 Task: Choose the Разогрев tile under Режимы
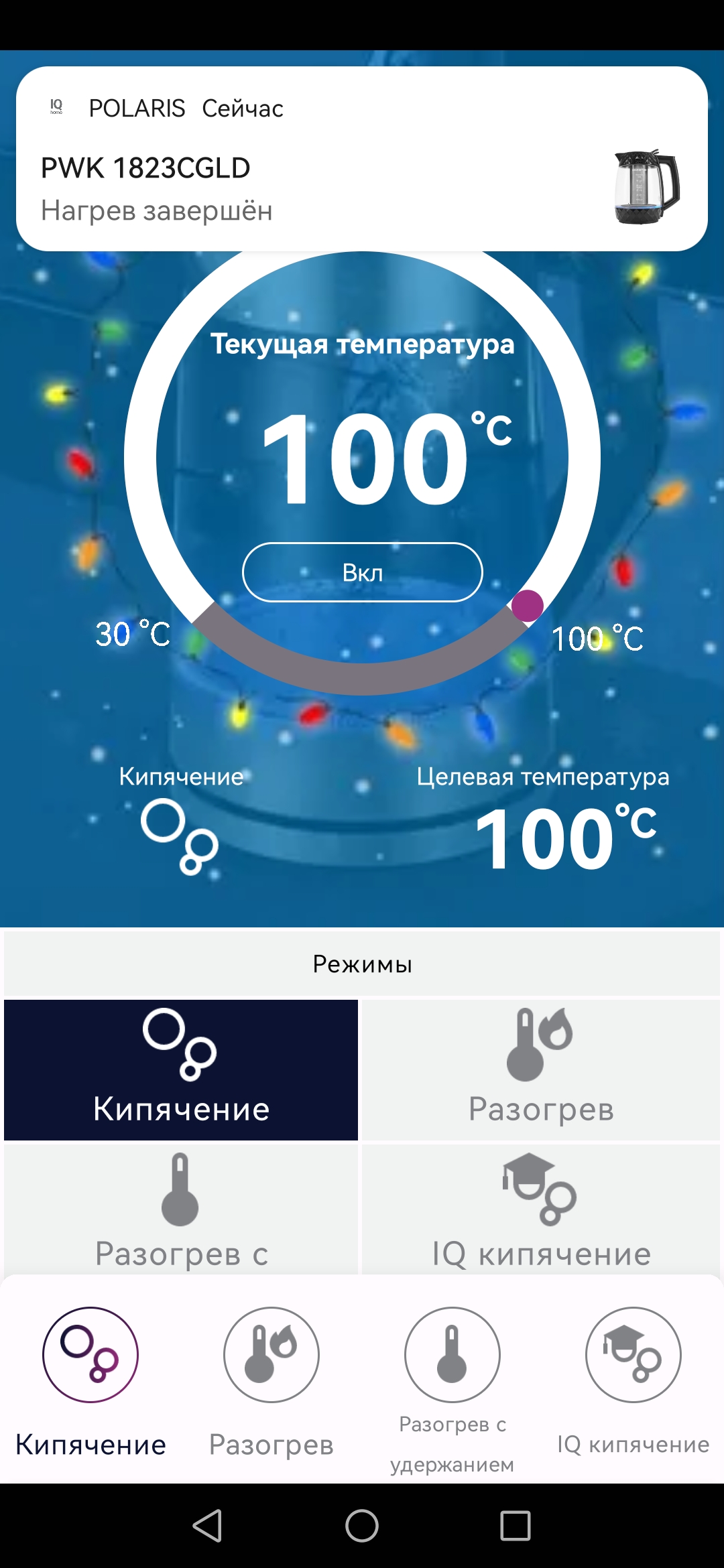(541, 1070)
